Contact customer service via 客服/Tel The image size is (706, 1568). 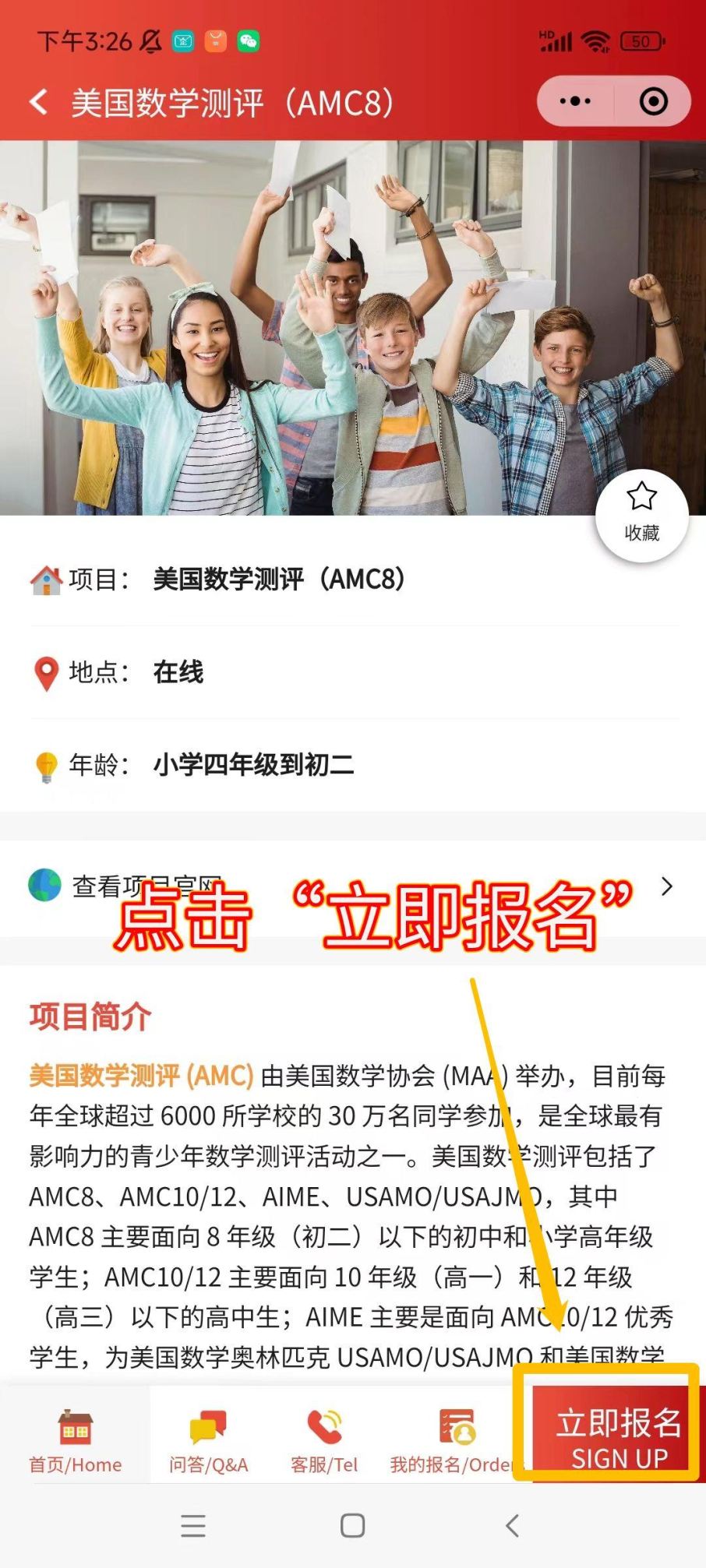coord(324,1441)
